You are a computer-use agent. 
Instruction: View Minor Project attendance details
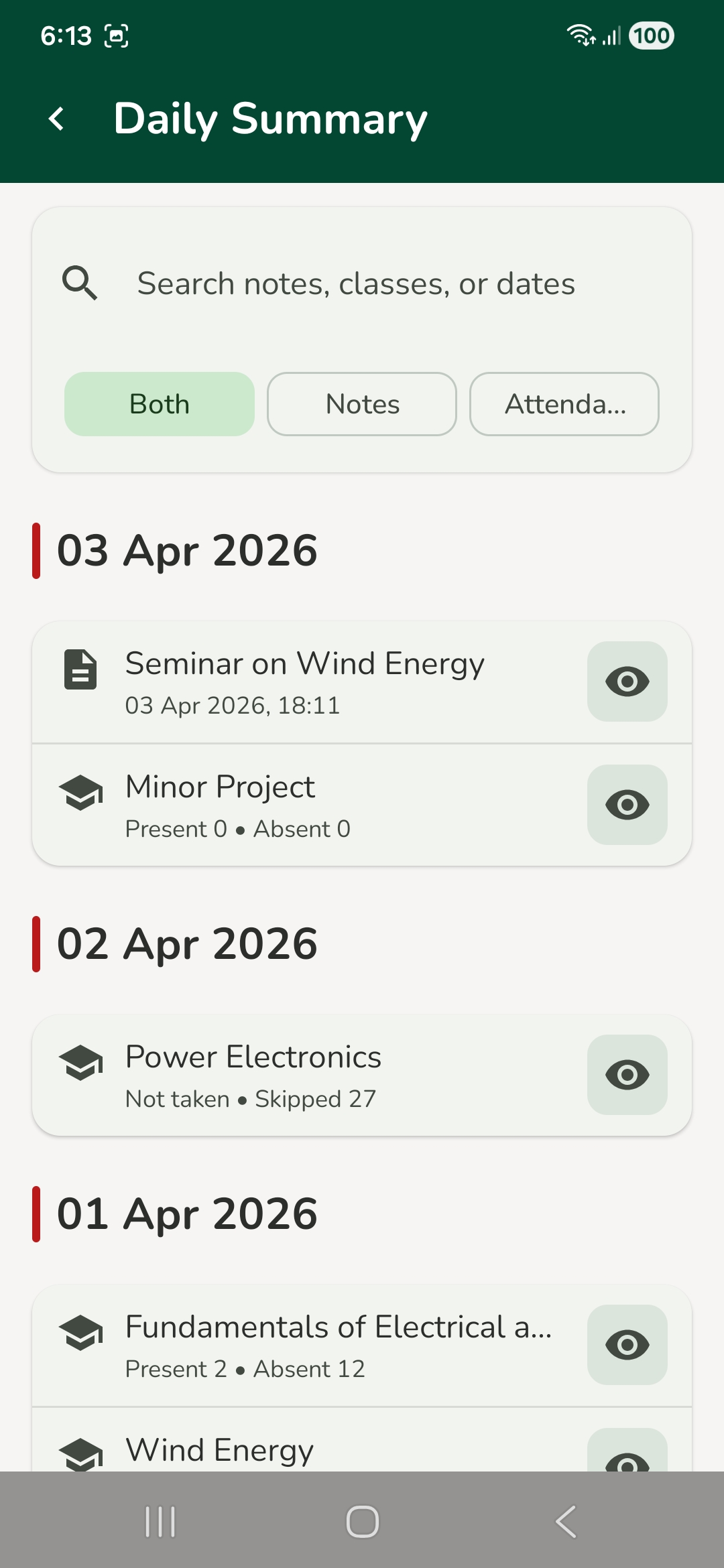(x=627, y=805)
